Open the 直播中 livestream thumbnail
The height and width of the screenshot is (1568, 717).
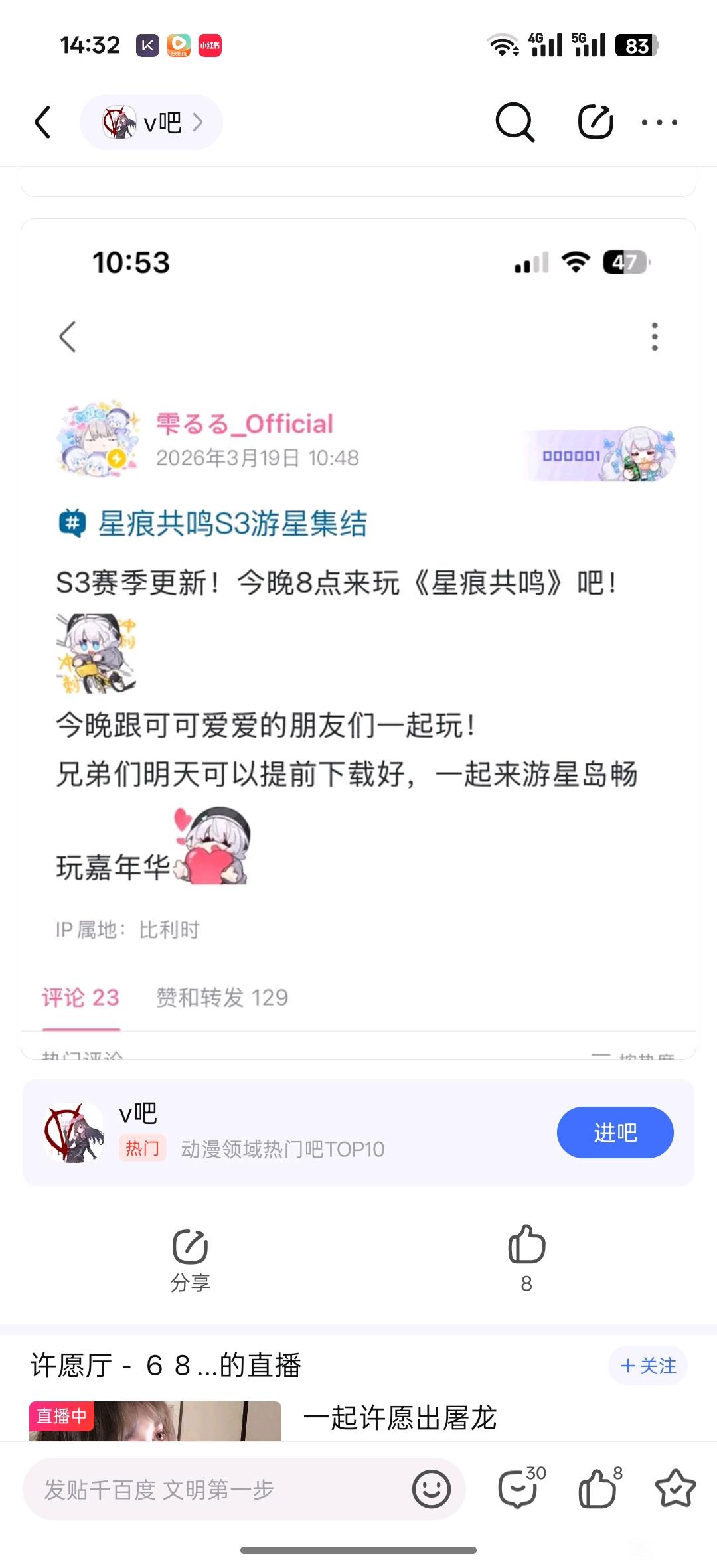[155, 1421]
